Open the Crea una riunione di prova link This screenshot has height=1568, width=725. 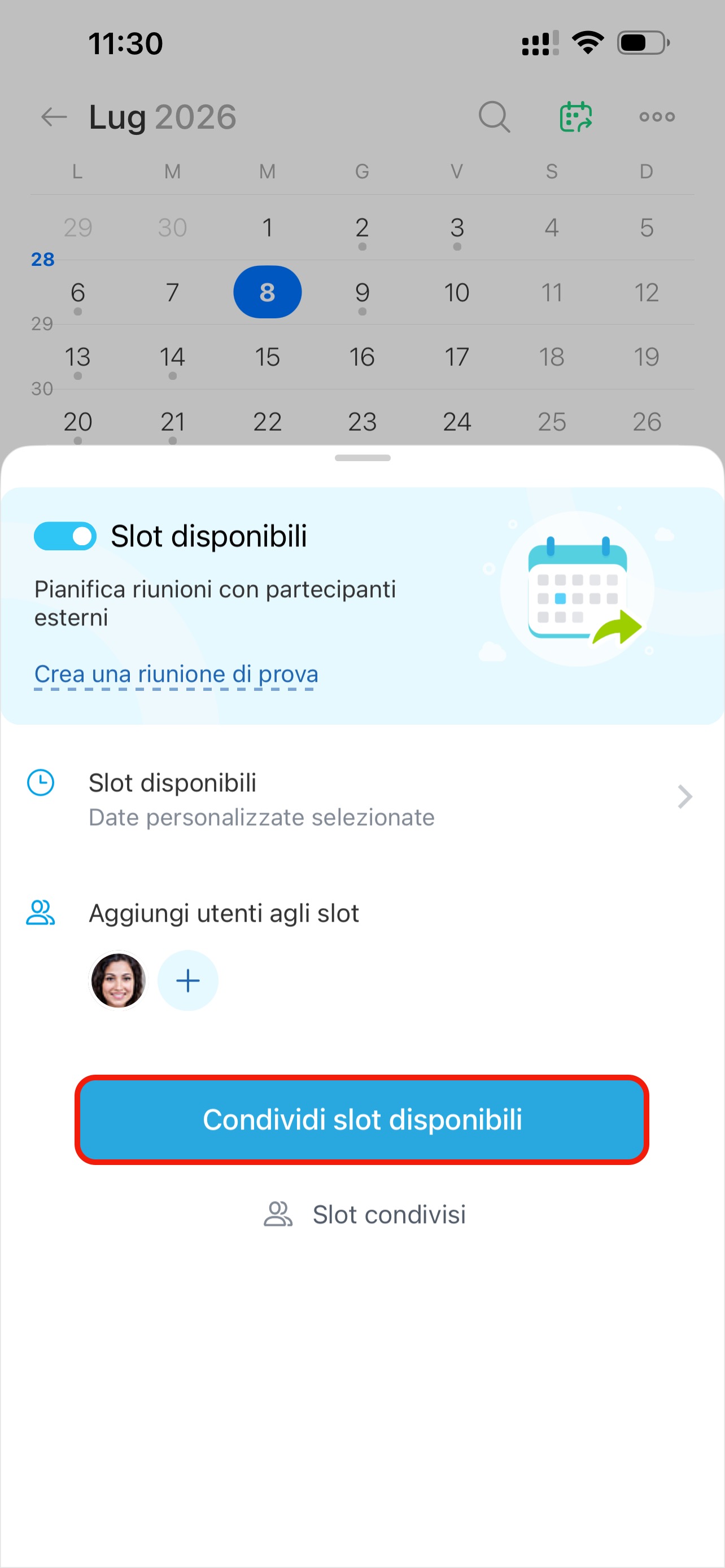(176, 674)
